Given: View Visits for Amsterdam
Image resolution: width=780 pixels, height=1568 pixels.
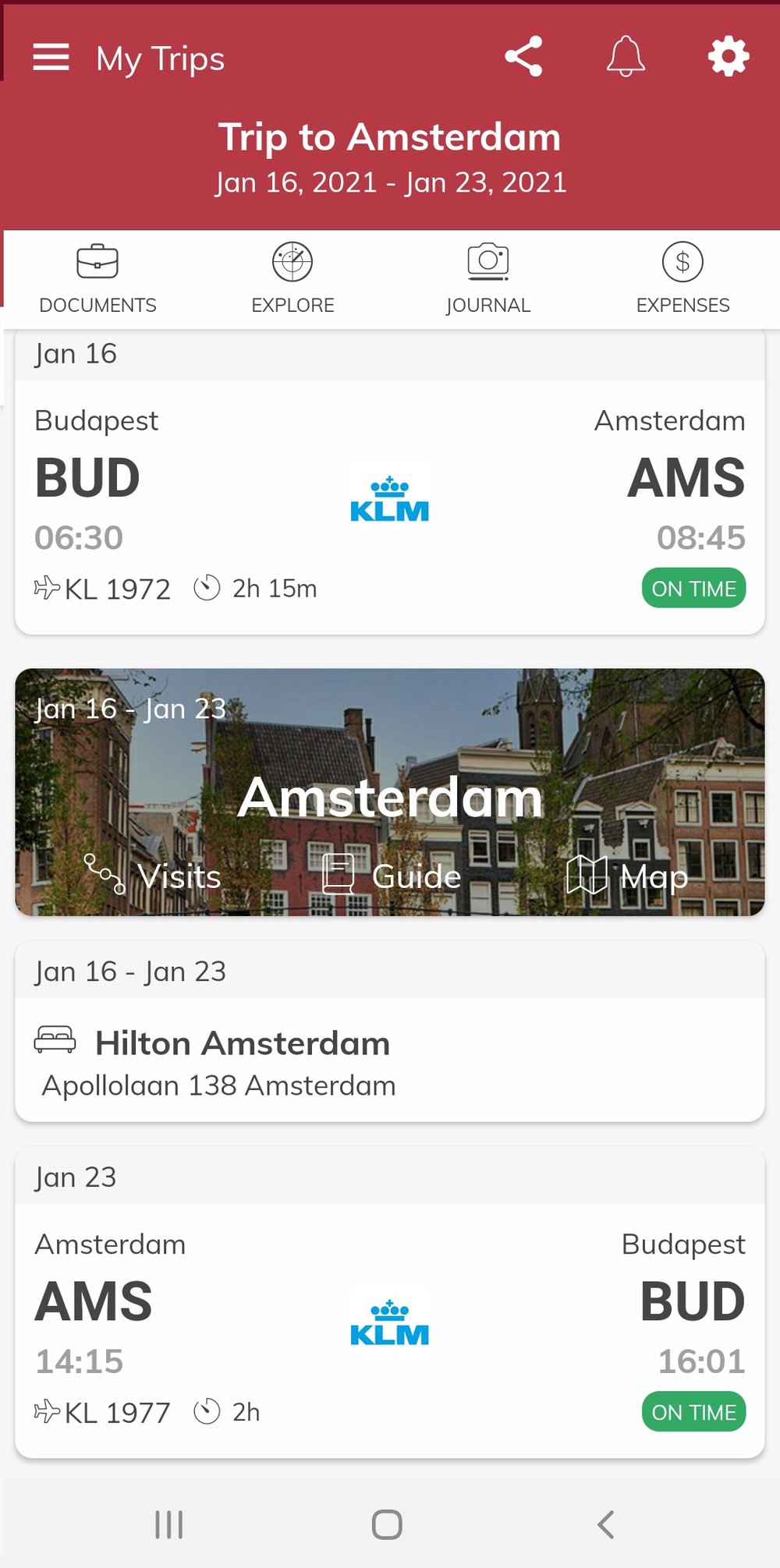Looking at the screenshot, I should [154, 876].
